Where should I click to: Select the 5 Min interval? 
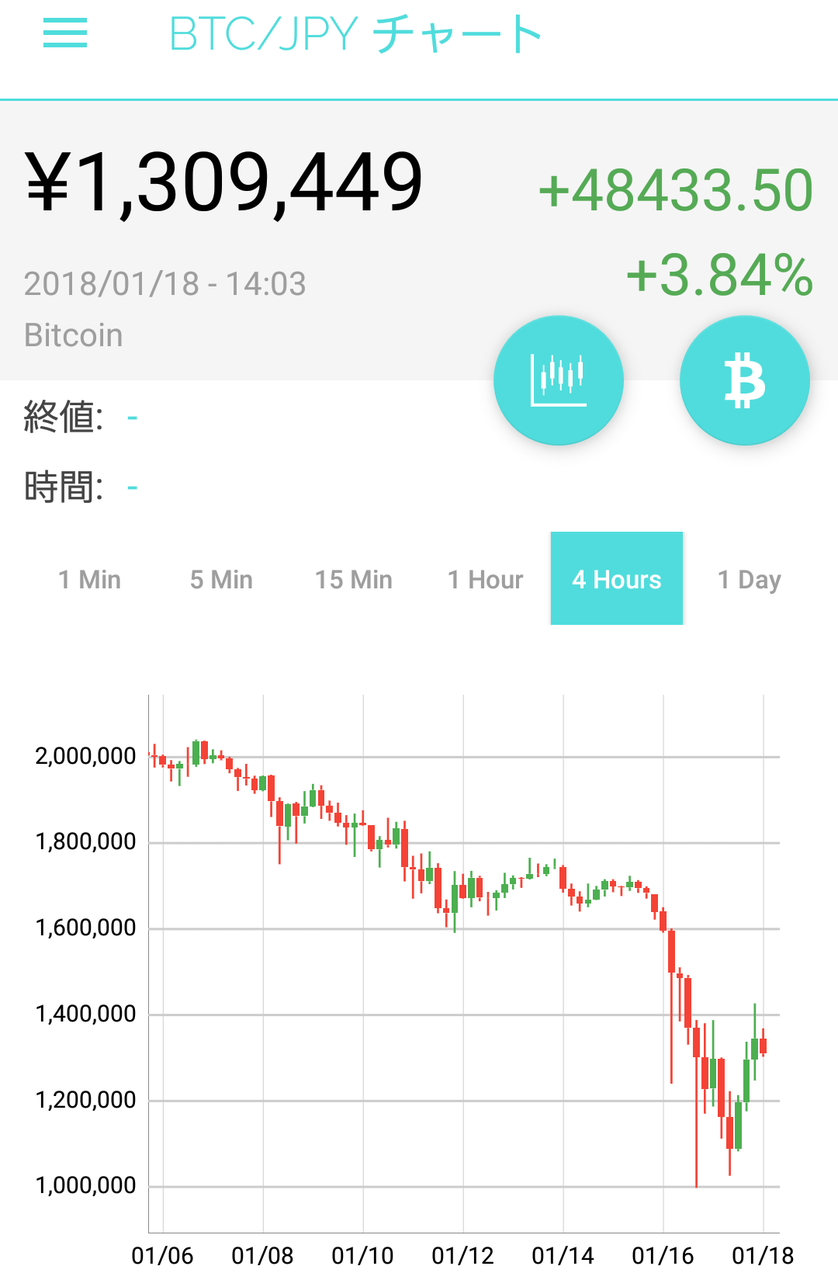tap(221, 579)
